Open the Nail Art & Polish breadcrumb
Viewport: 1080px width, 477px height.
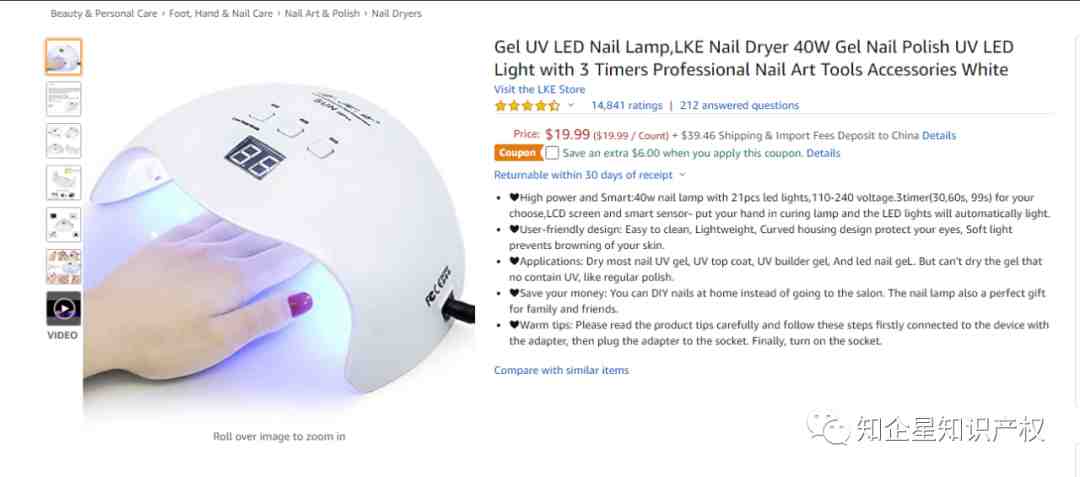[322, 14]
